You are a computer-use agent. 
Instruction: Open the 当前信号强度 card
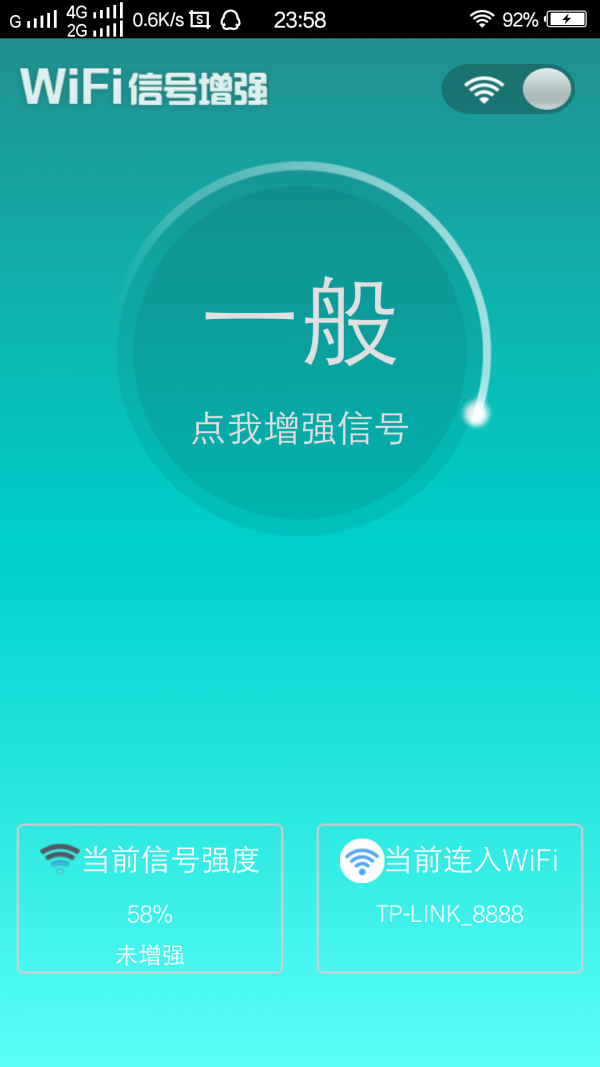(x=150, y=898)
